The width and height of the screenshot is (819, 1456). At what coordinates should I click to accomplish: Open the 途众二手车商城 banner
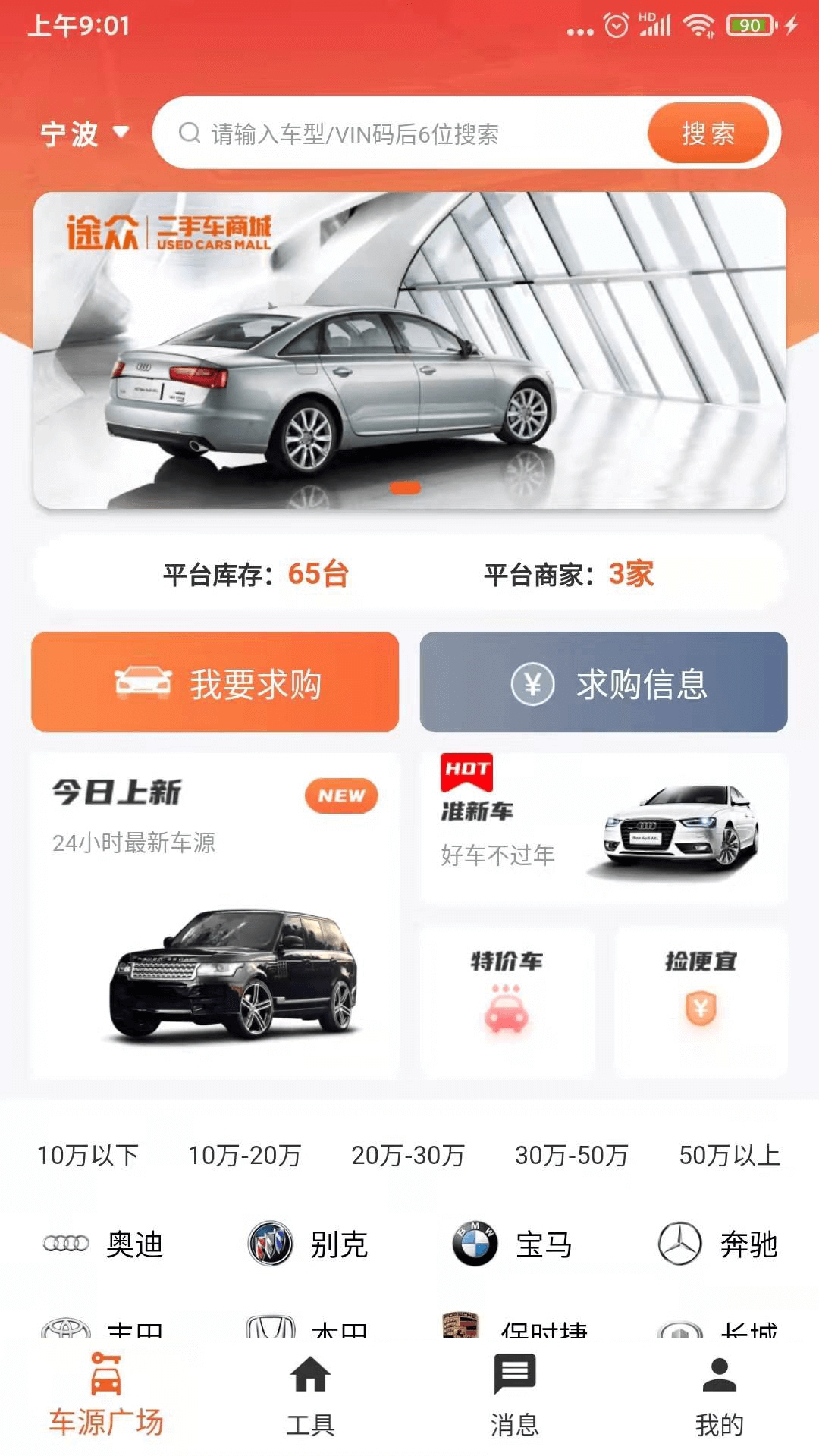(x=409, y=350)
